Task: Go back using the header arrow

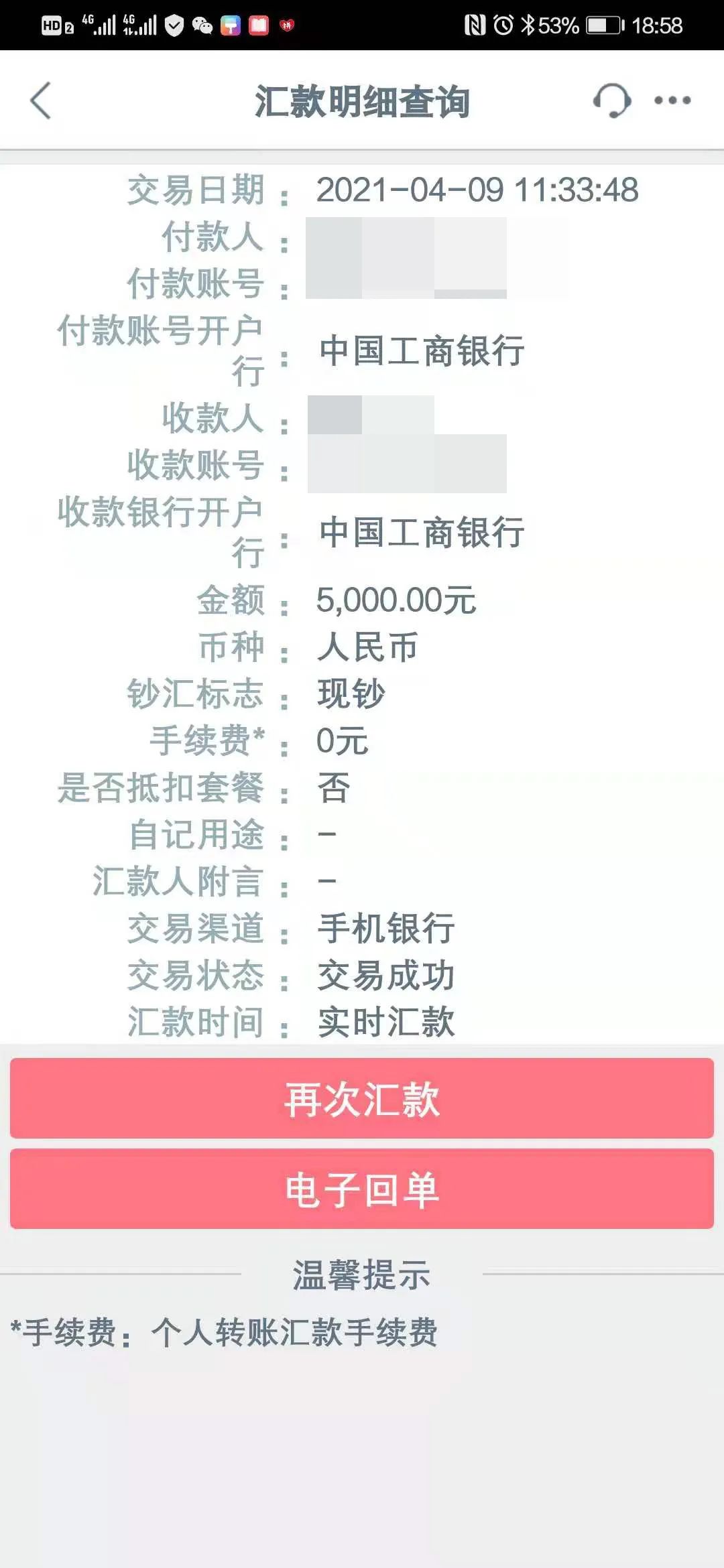Action: [x=41, y=101]
